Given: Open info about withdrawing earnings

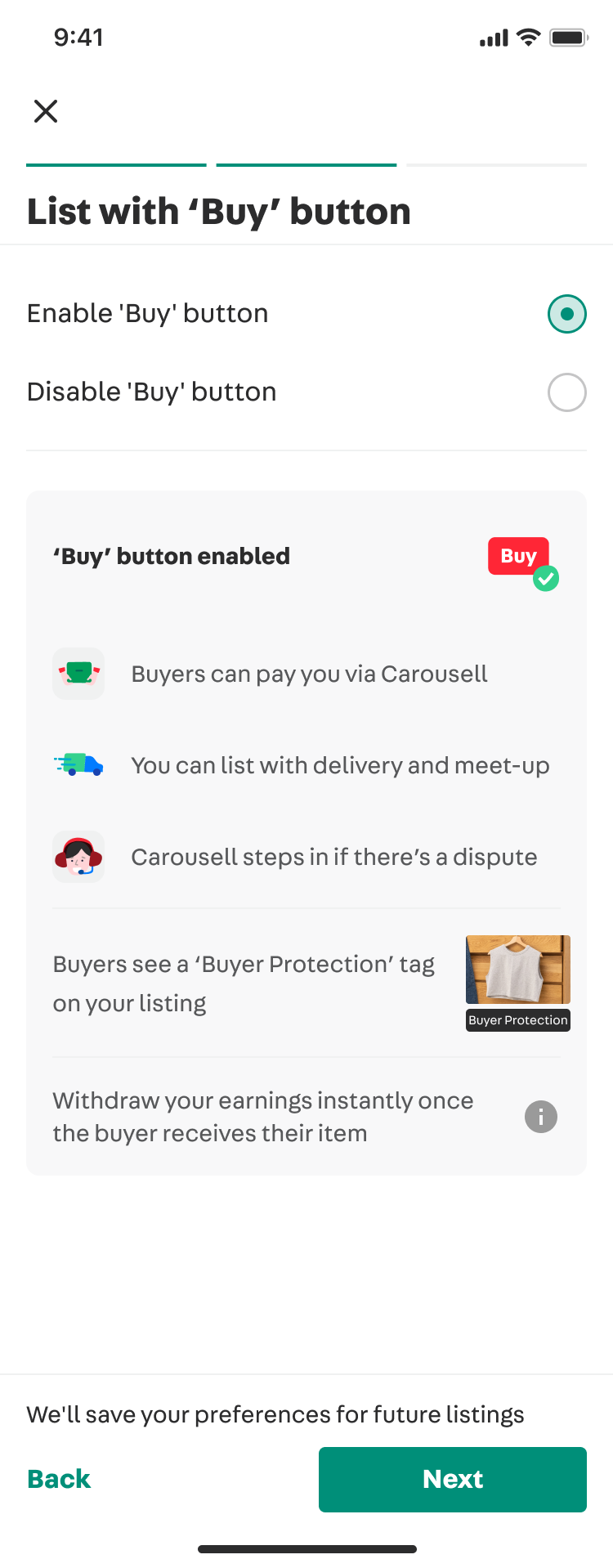Looking at the screenshot, I should pyautogui.click(x=540, y=1117).
